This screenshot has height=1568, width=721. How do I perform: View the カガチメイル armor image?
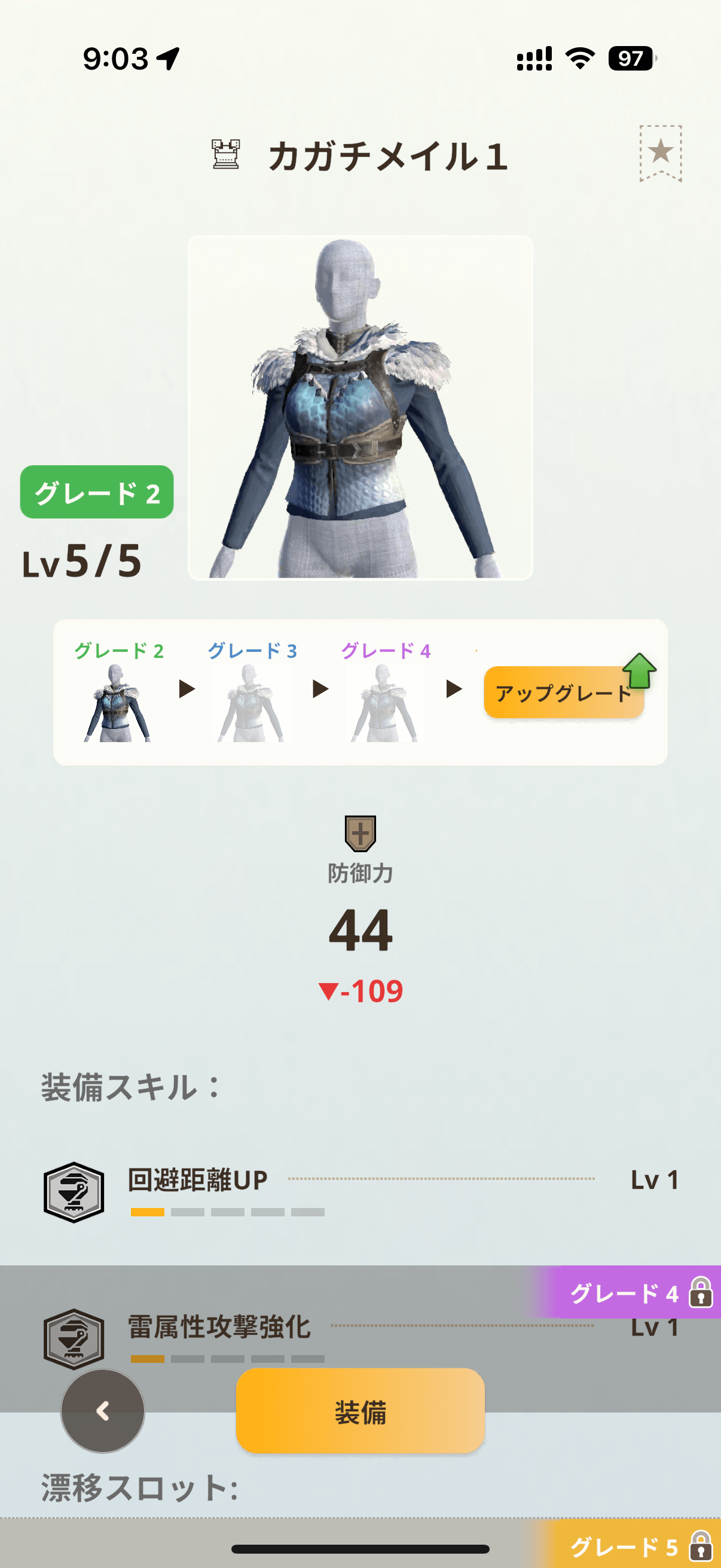coord(360,407)
